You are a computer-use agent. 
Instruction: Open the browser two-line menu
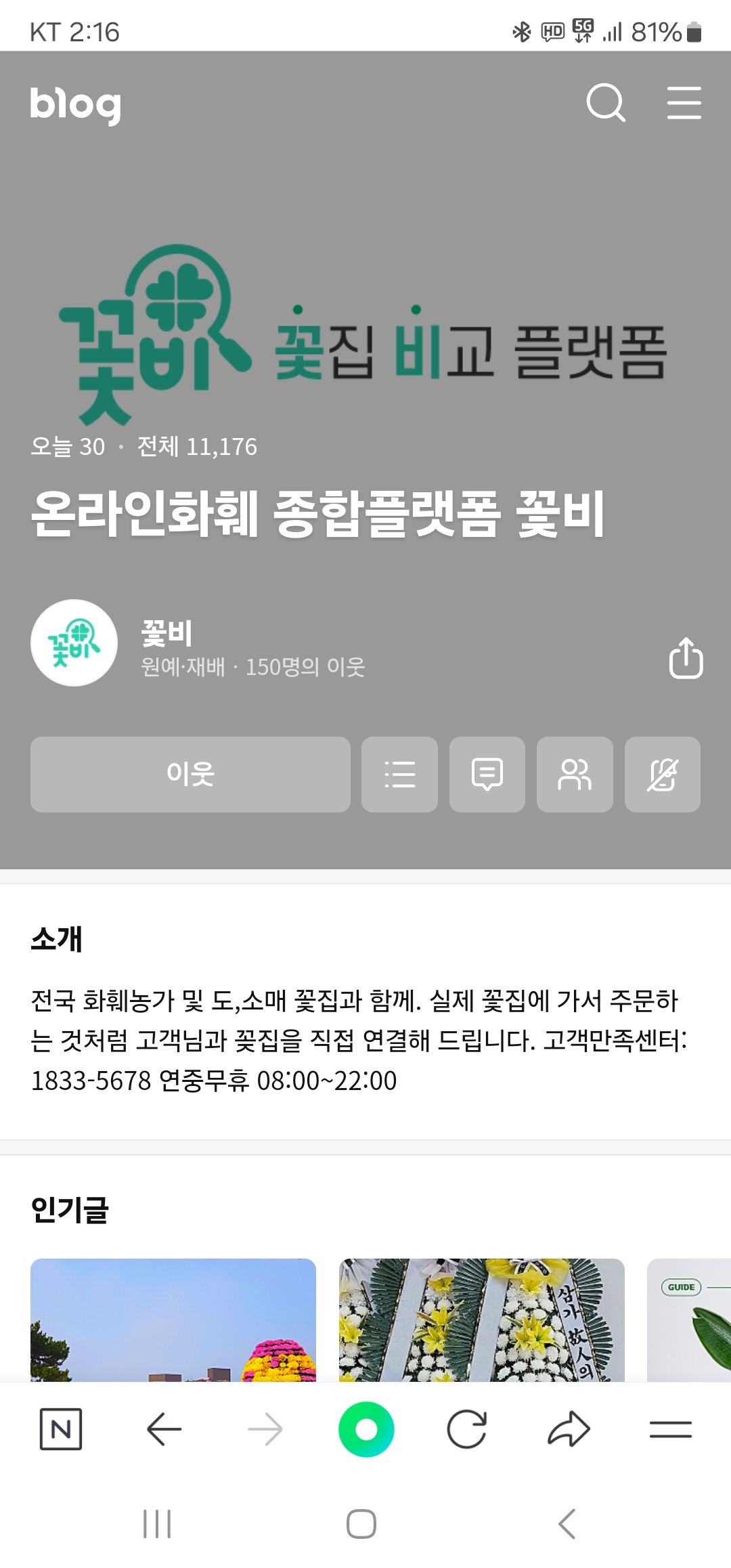[670, 1429]
